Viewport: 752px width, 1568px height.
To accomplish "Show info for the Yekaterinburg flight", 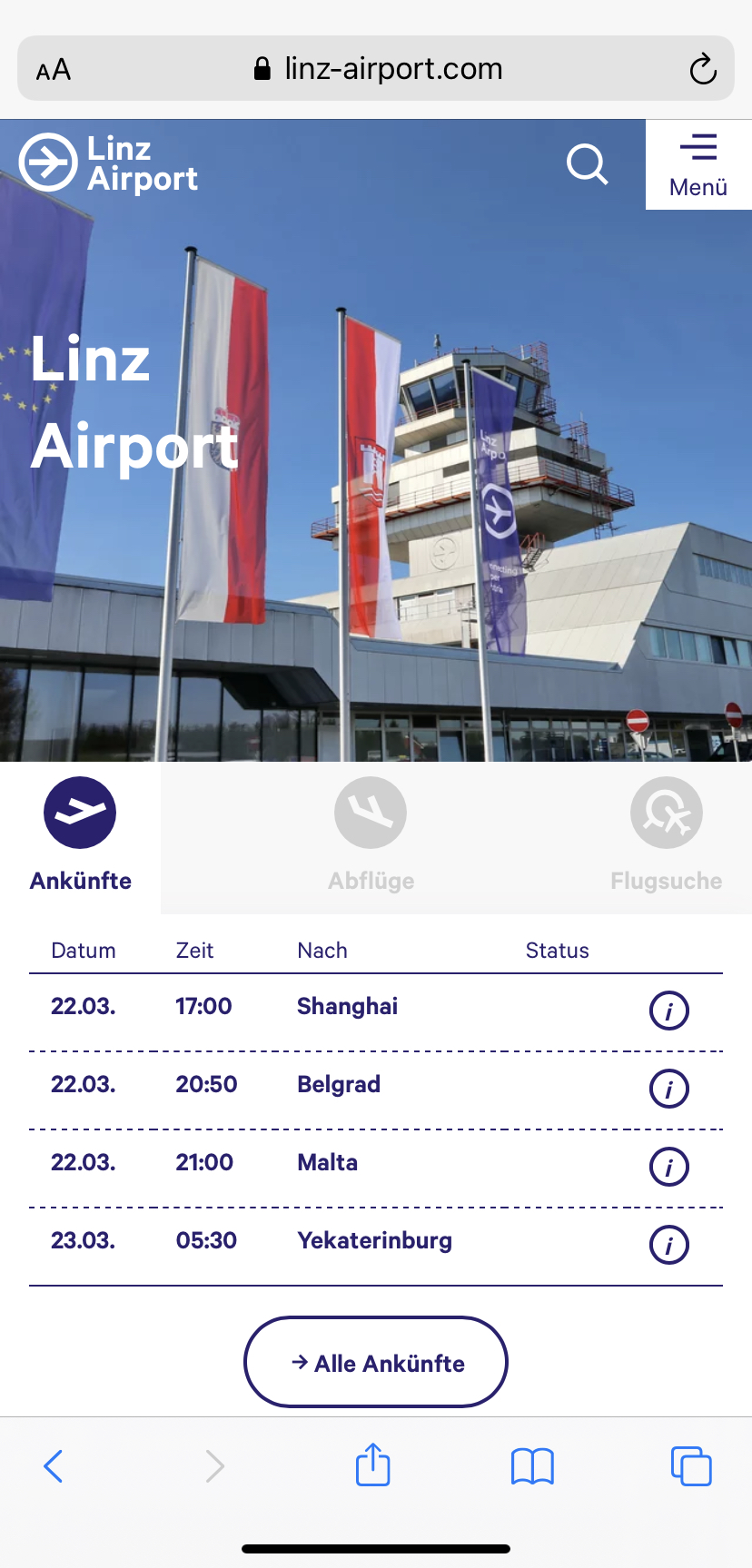I will [x=669, y=1245].
